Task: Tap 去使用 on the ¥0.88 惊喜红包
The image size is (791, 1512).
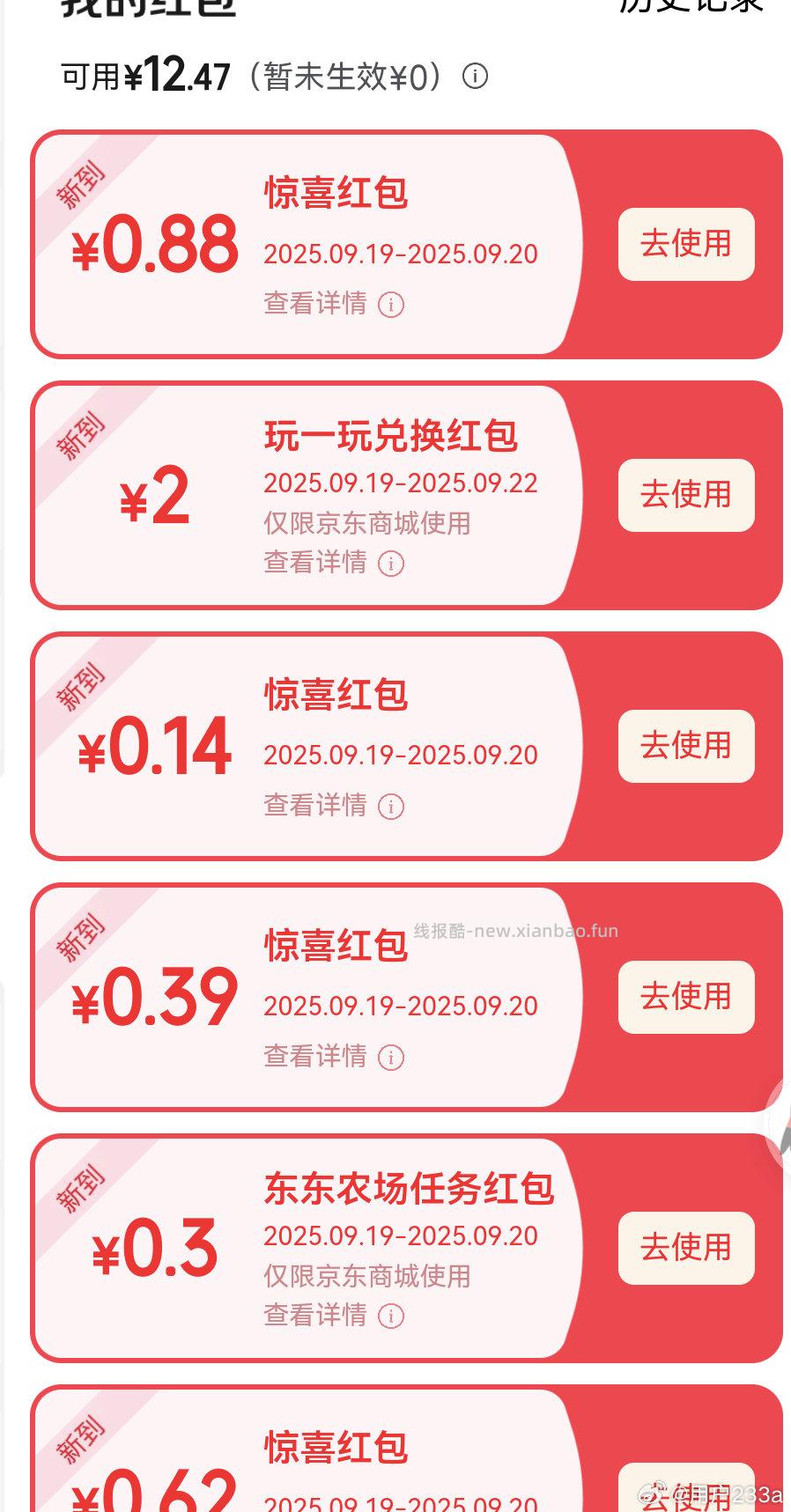Action: click(x=685, y=245)
